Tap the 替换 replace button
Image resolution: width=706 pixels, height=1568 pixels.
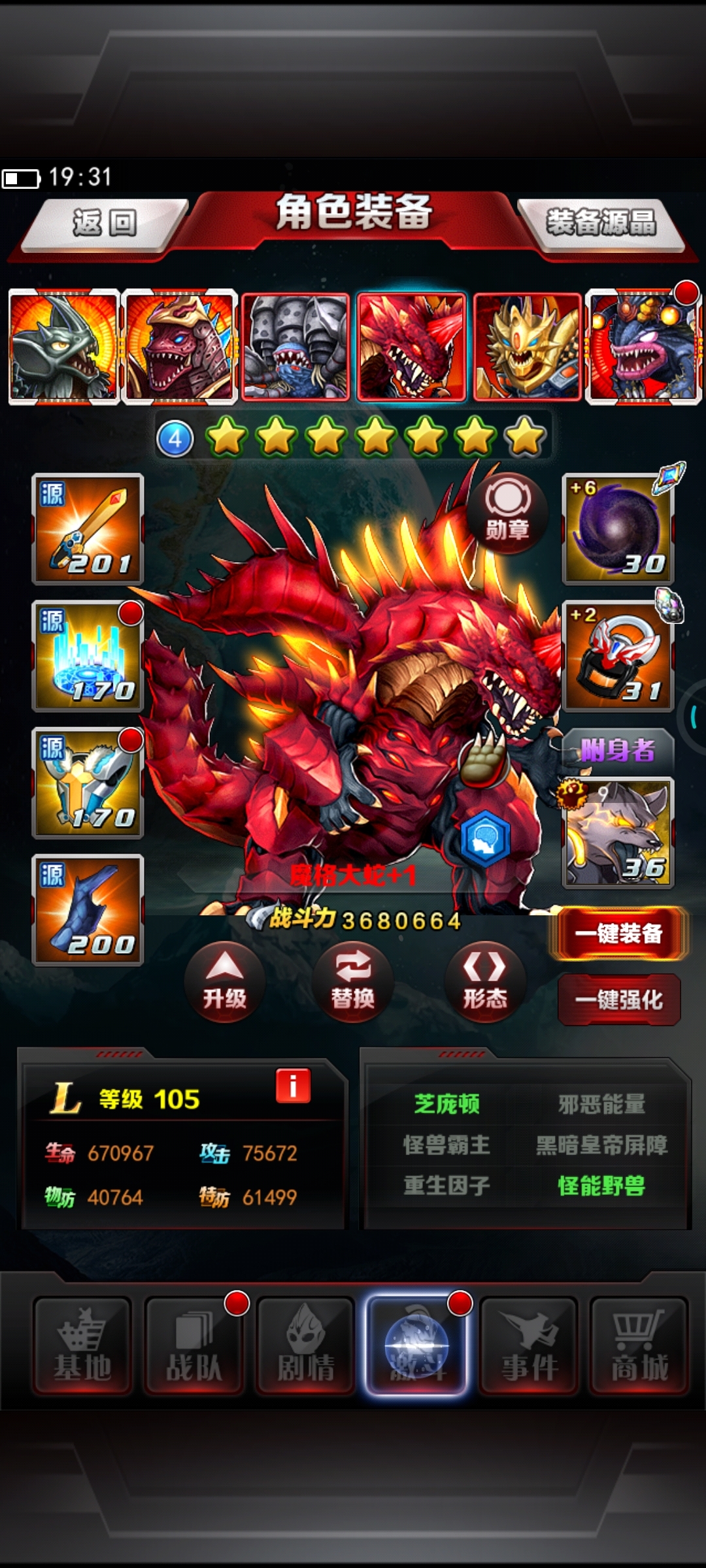tap(353, 981)
